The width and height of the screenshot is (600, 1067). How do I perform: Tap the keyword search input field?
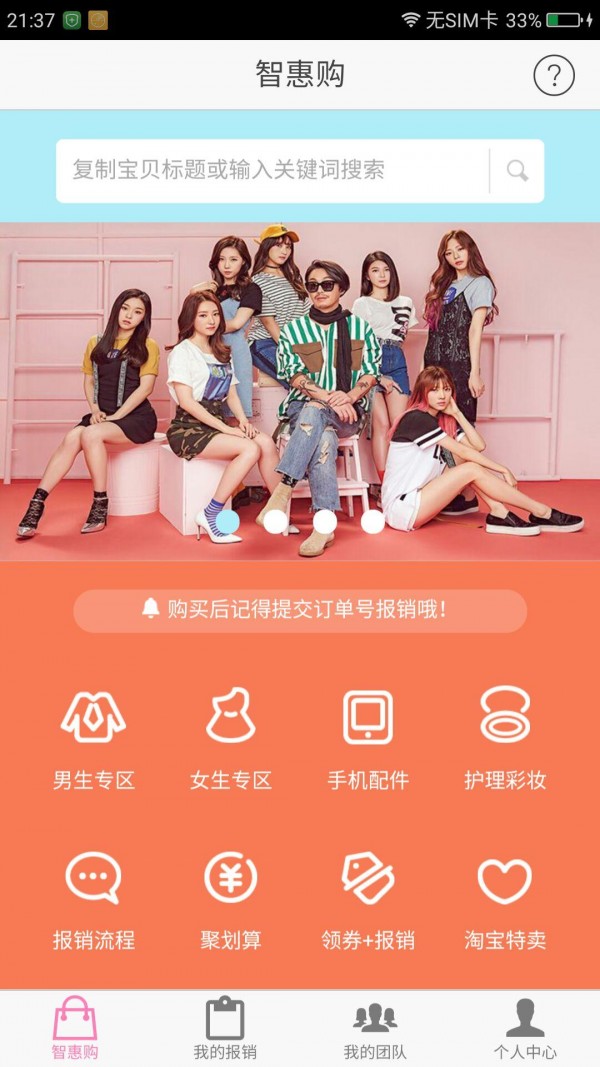pyautogui.click(x=272, y=171)
